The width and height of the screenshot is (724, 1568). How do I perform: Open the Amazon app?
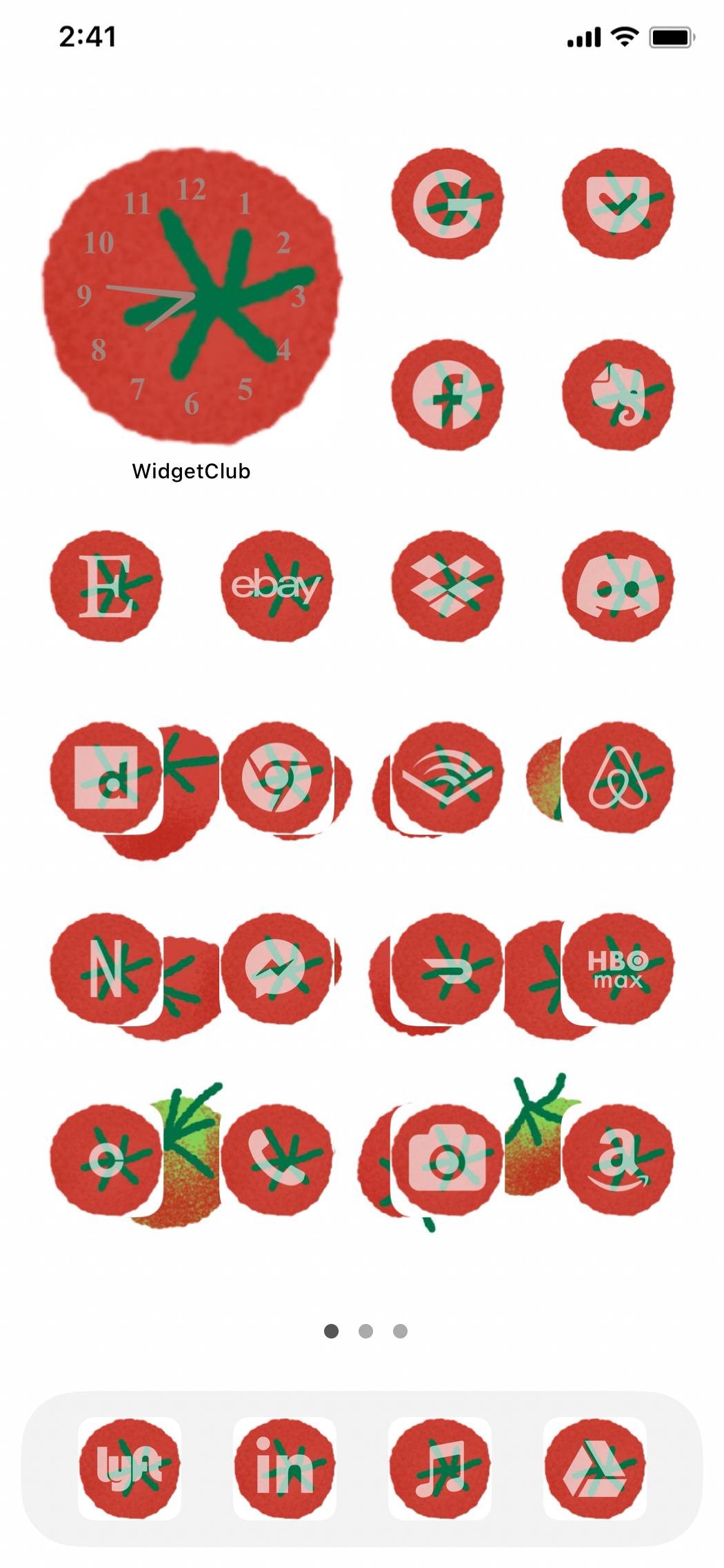(x=618, y=1160)
